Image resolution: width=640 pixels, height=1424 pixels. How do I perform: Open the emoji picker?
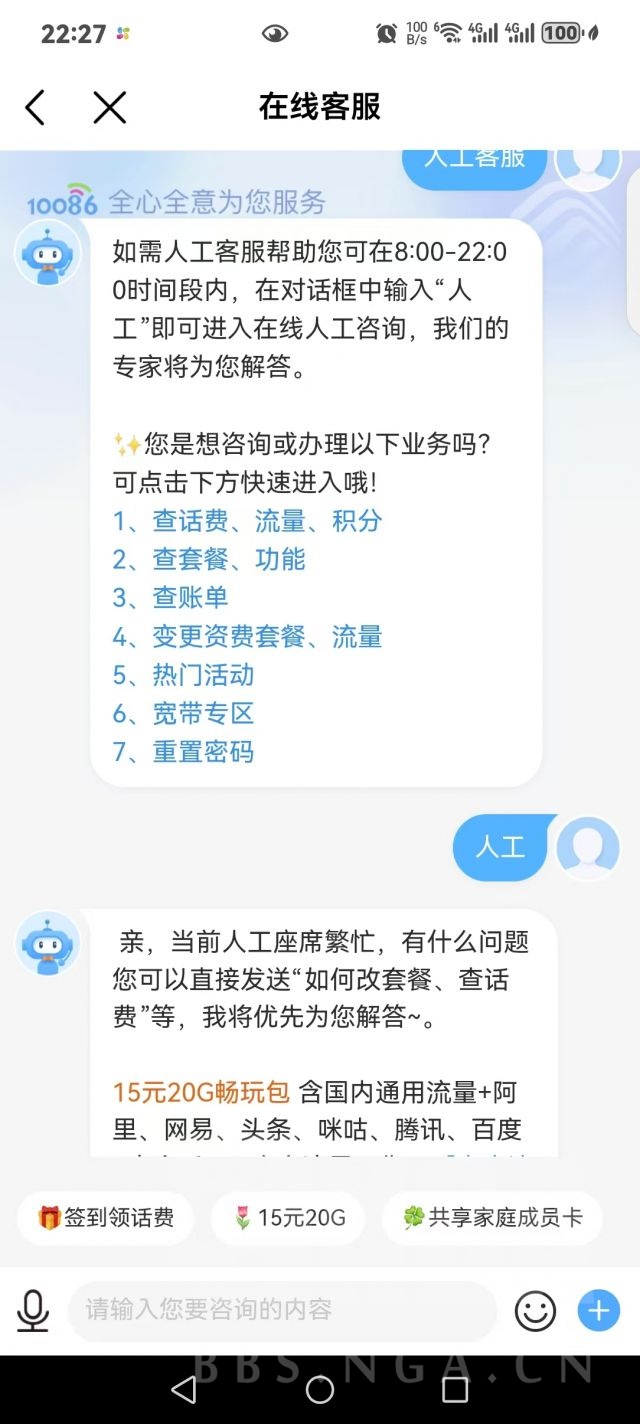coord(535,1310)
